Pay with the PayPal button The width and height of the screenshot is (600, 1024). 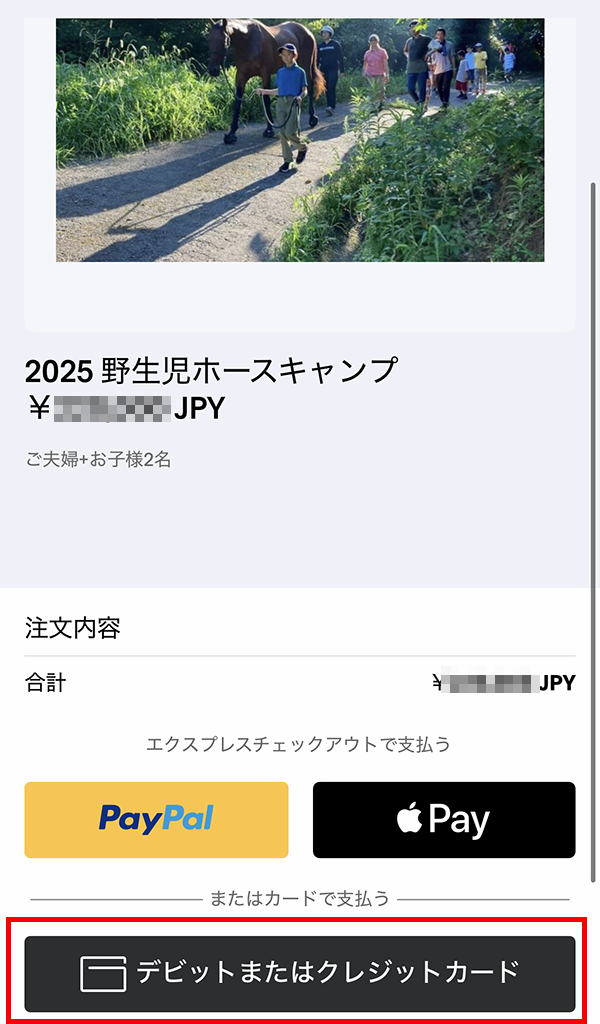tap(156, 820)
